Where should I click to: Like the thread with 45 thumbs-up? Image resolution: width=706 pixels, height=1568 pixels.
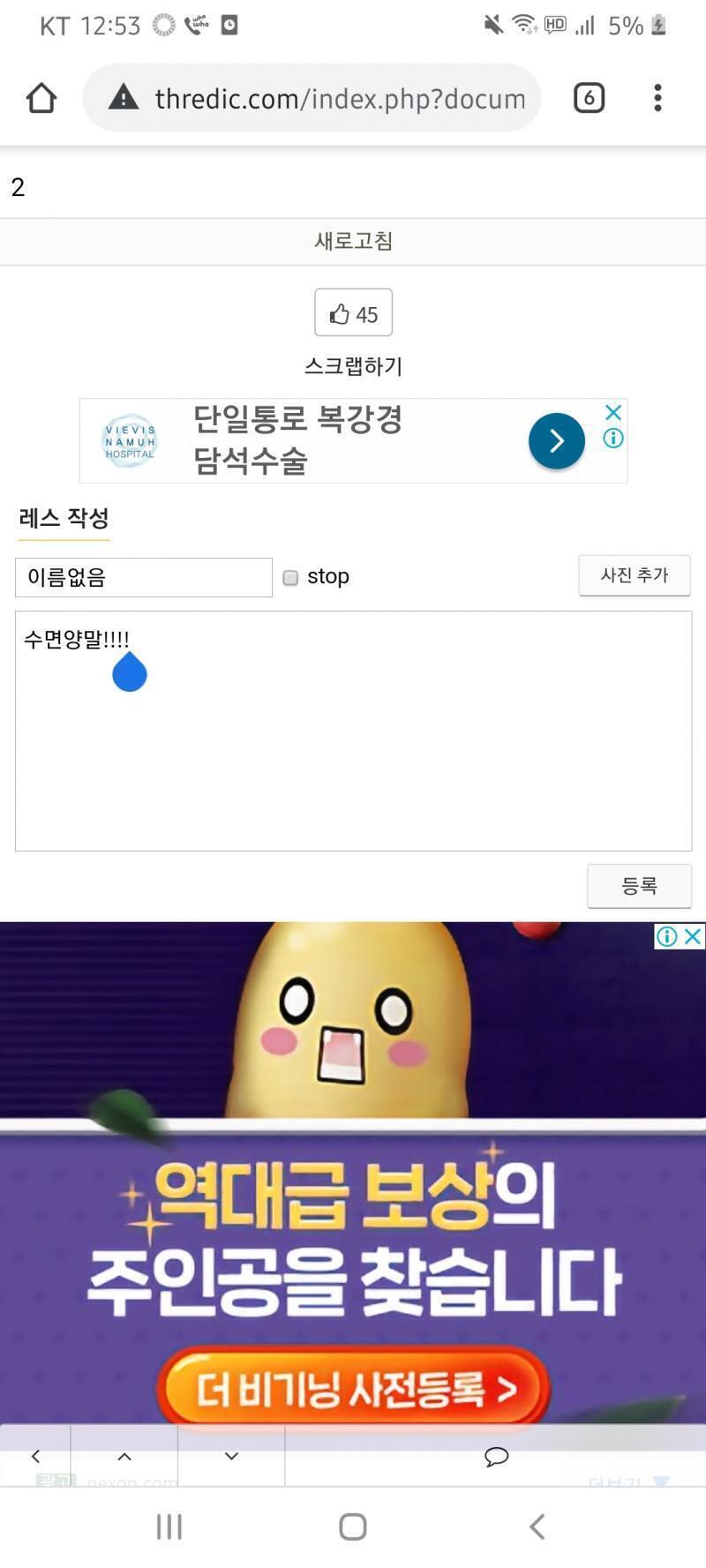pos(353,313)
